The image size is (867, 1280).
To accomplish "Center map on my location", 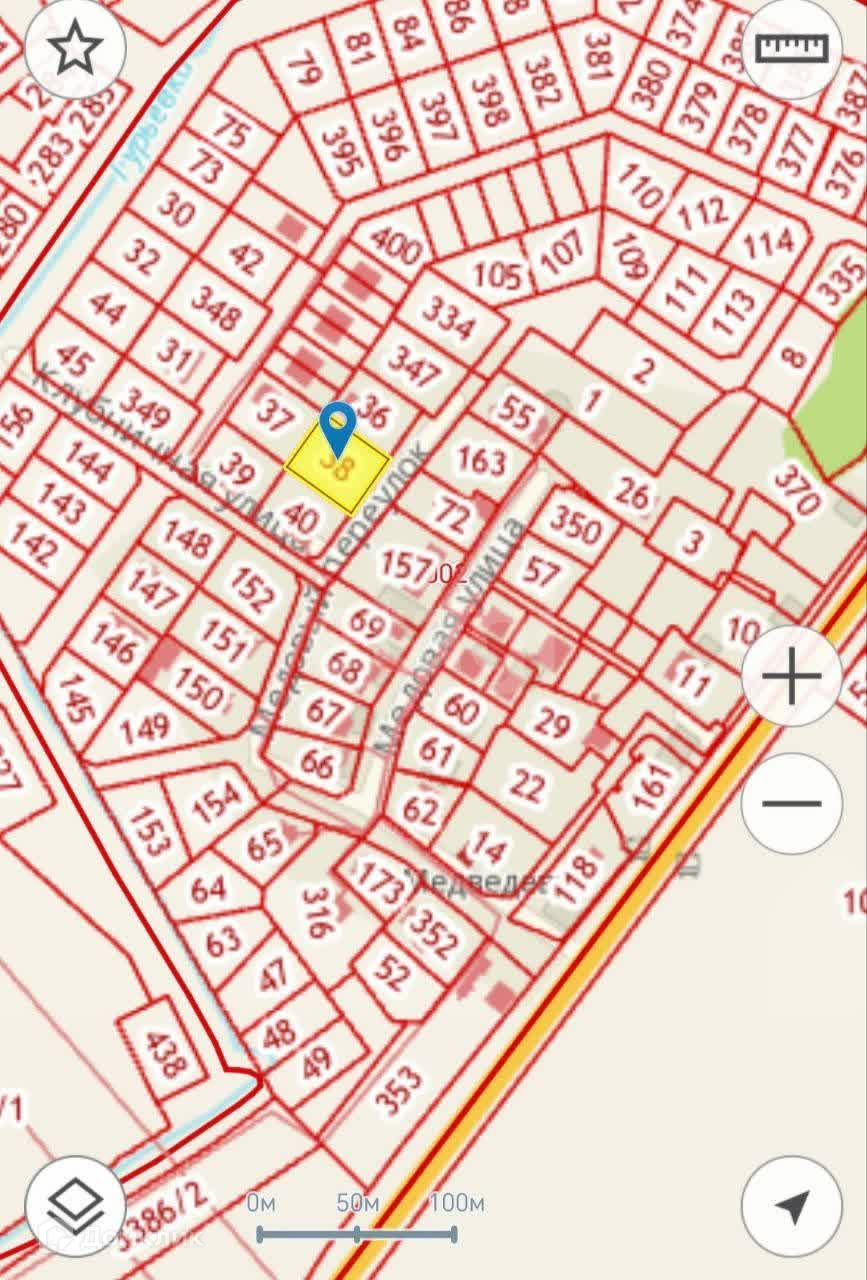I will coord(791,1205).
